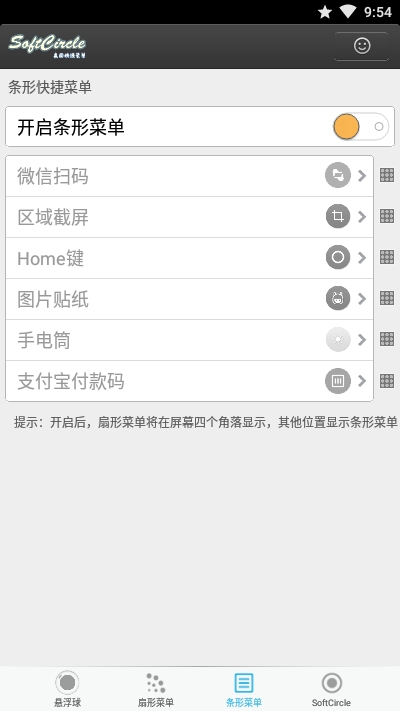This screenshot has width=400, height=711.
Task: Open the 图片贴纸 row
Action: click(x=190, y=299)
